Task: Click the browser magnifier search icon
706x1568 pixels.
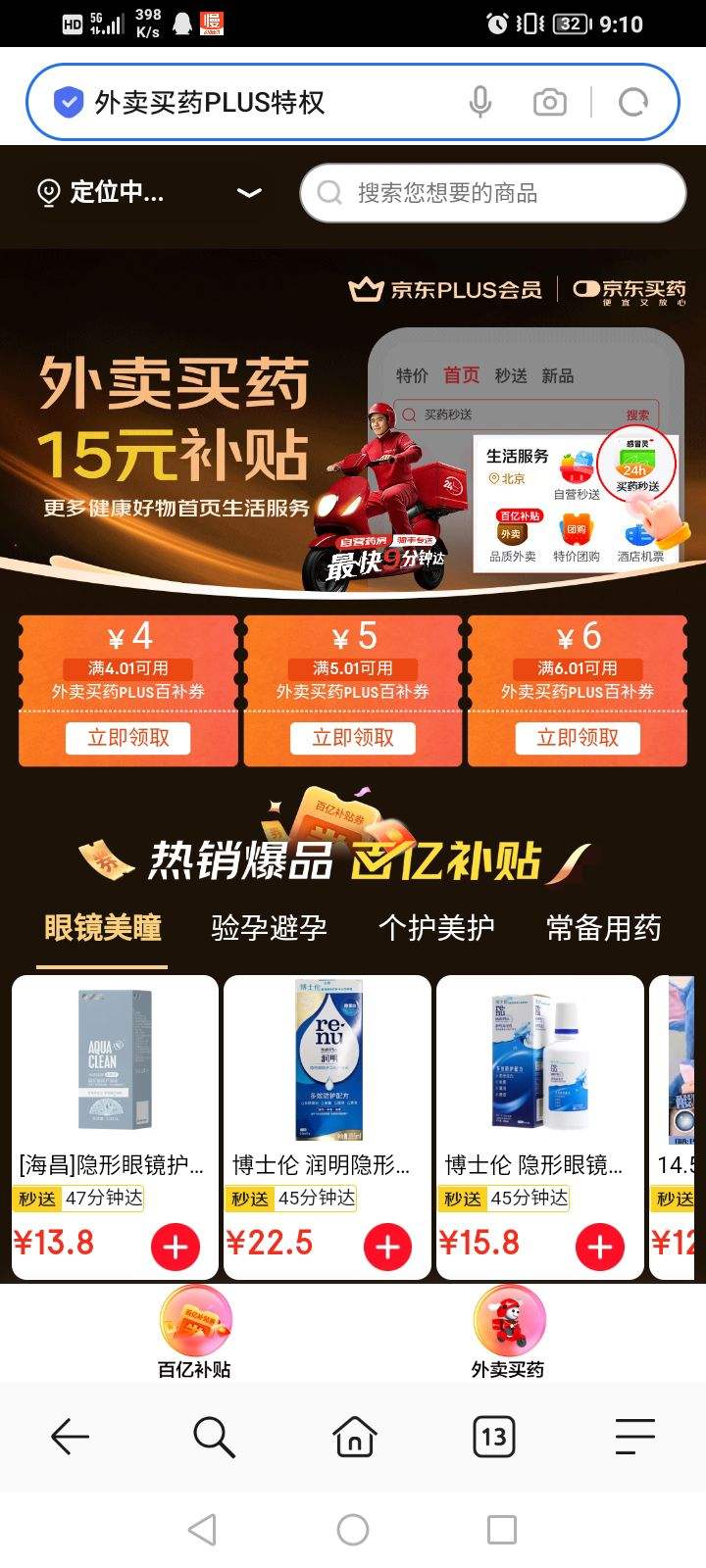Action: (212, 1437)
